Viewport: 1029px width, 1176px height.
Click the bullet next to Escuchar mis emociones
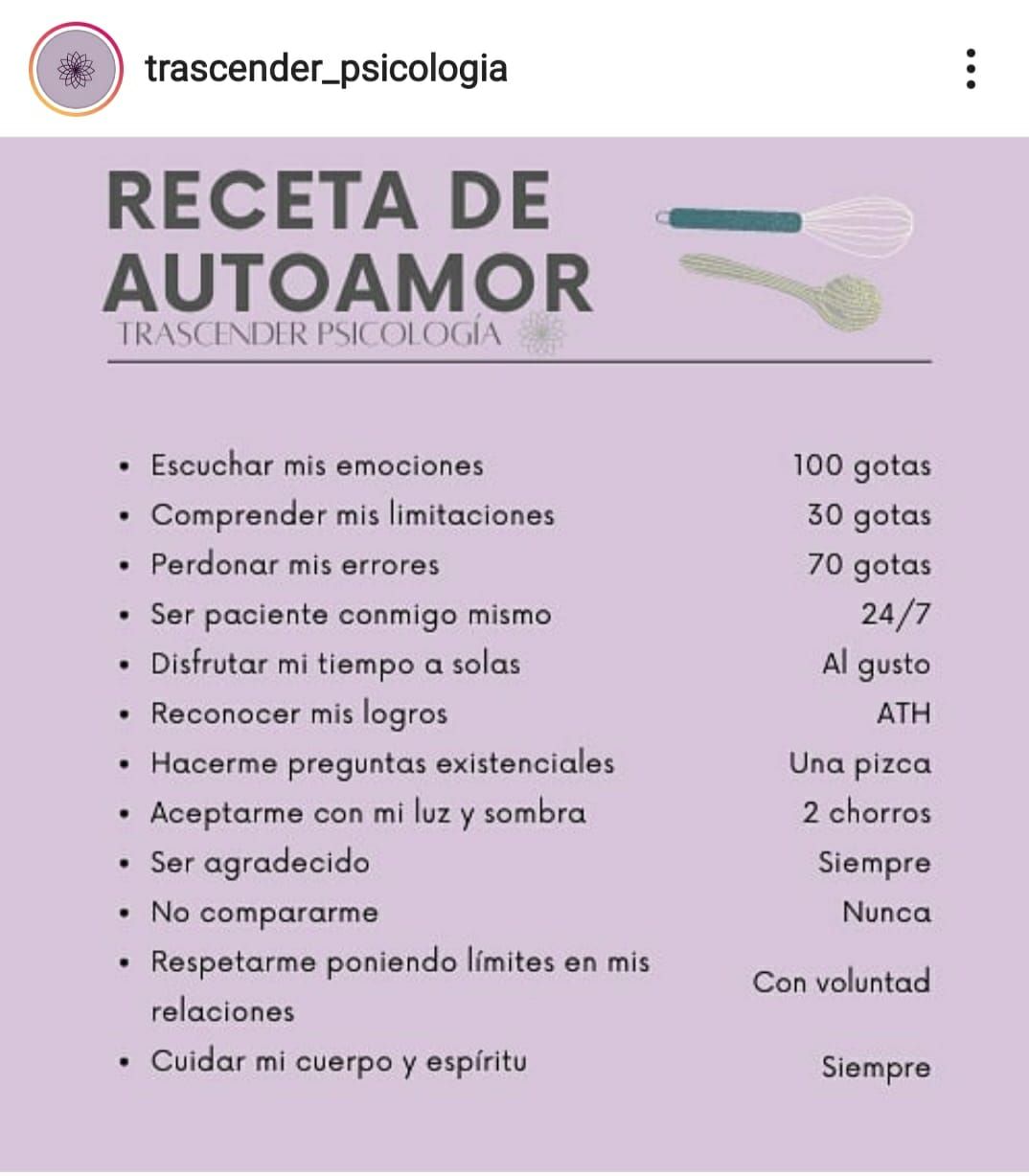pos(123,467)
